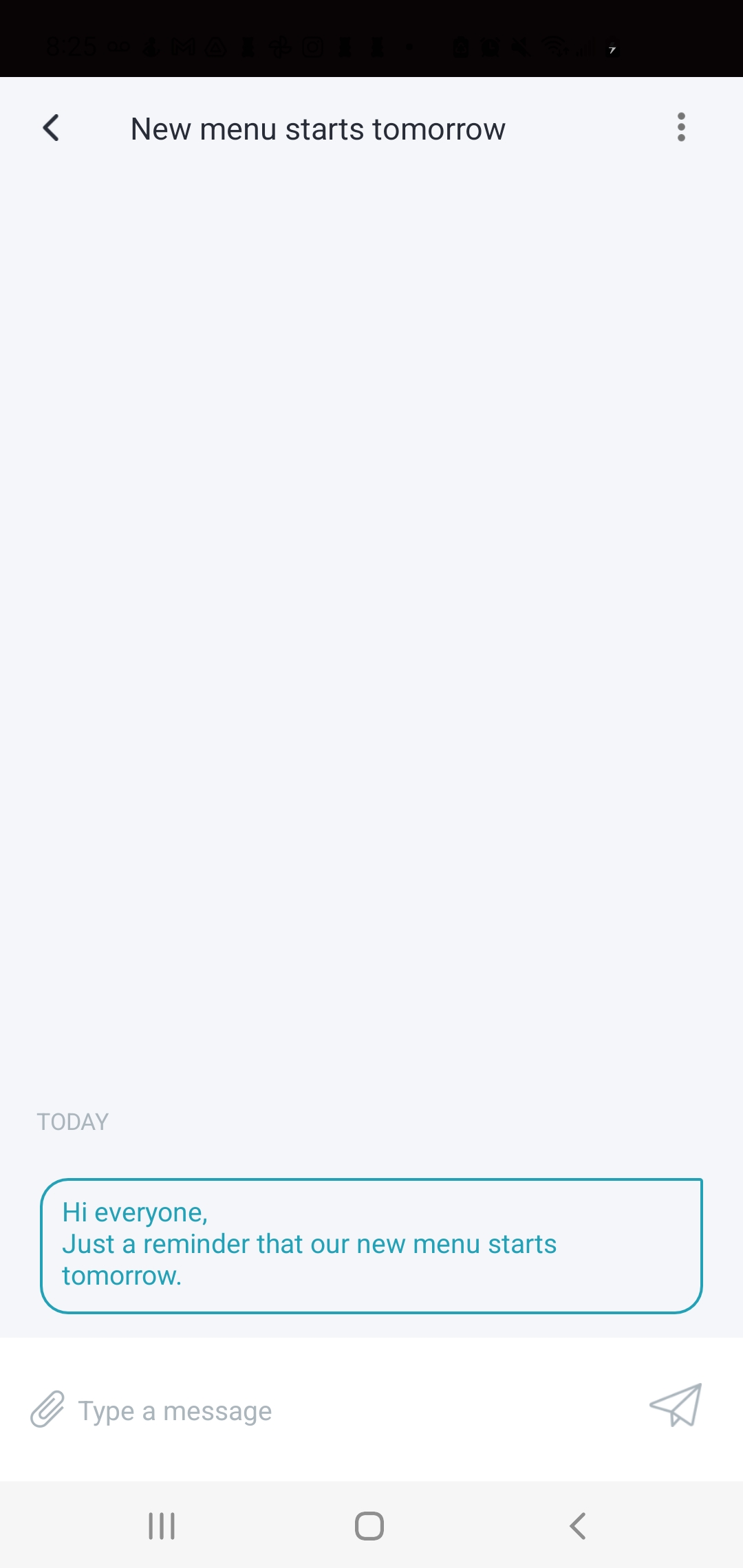Open the three-dot overflow menu
The width and height of the screenshot is (743, 1568).
click(681, 128)
